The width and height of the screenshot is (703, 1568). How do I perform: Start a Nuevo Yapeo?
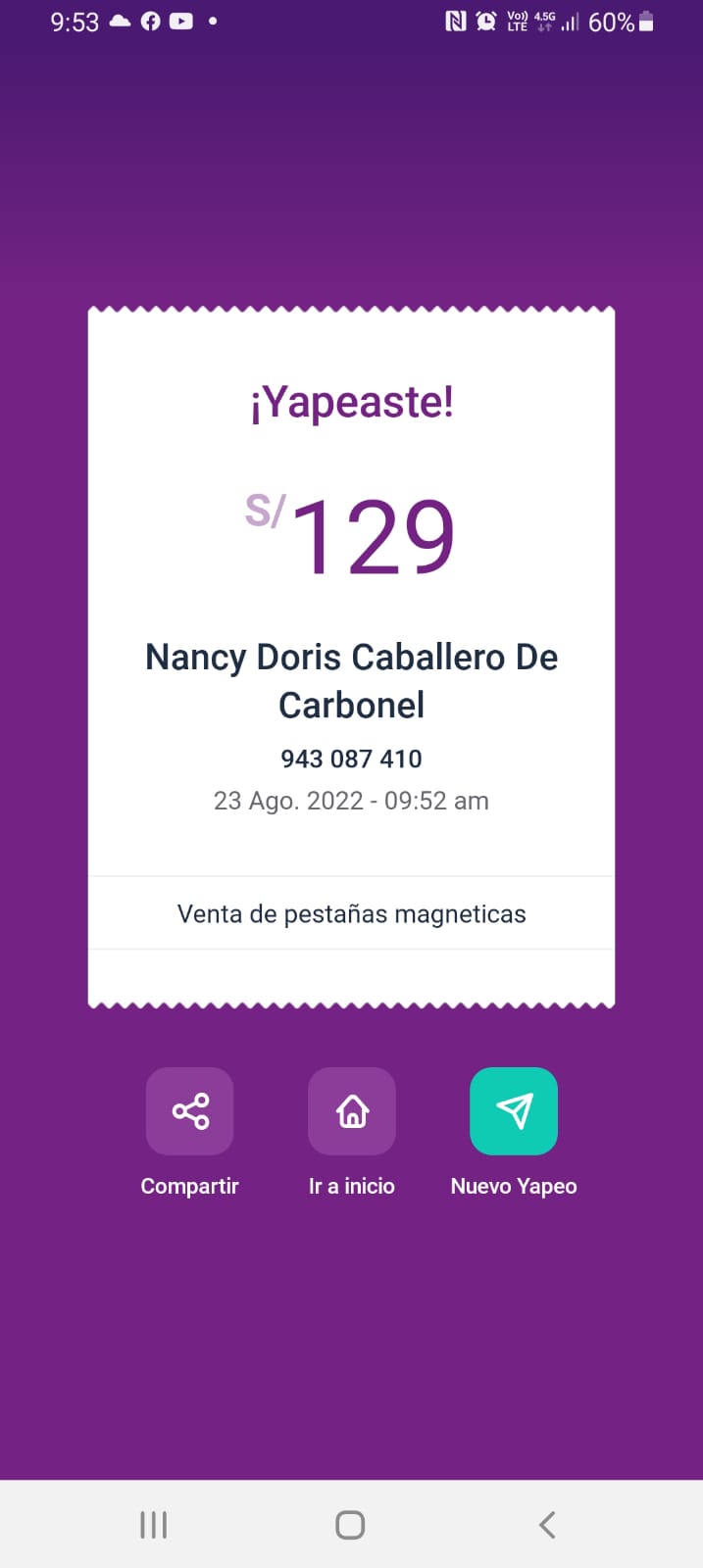pyautogui.click(x=514, y=1110)
